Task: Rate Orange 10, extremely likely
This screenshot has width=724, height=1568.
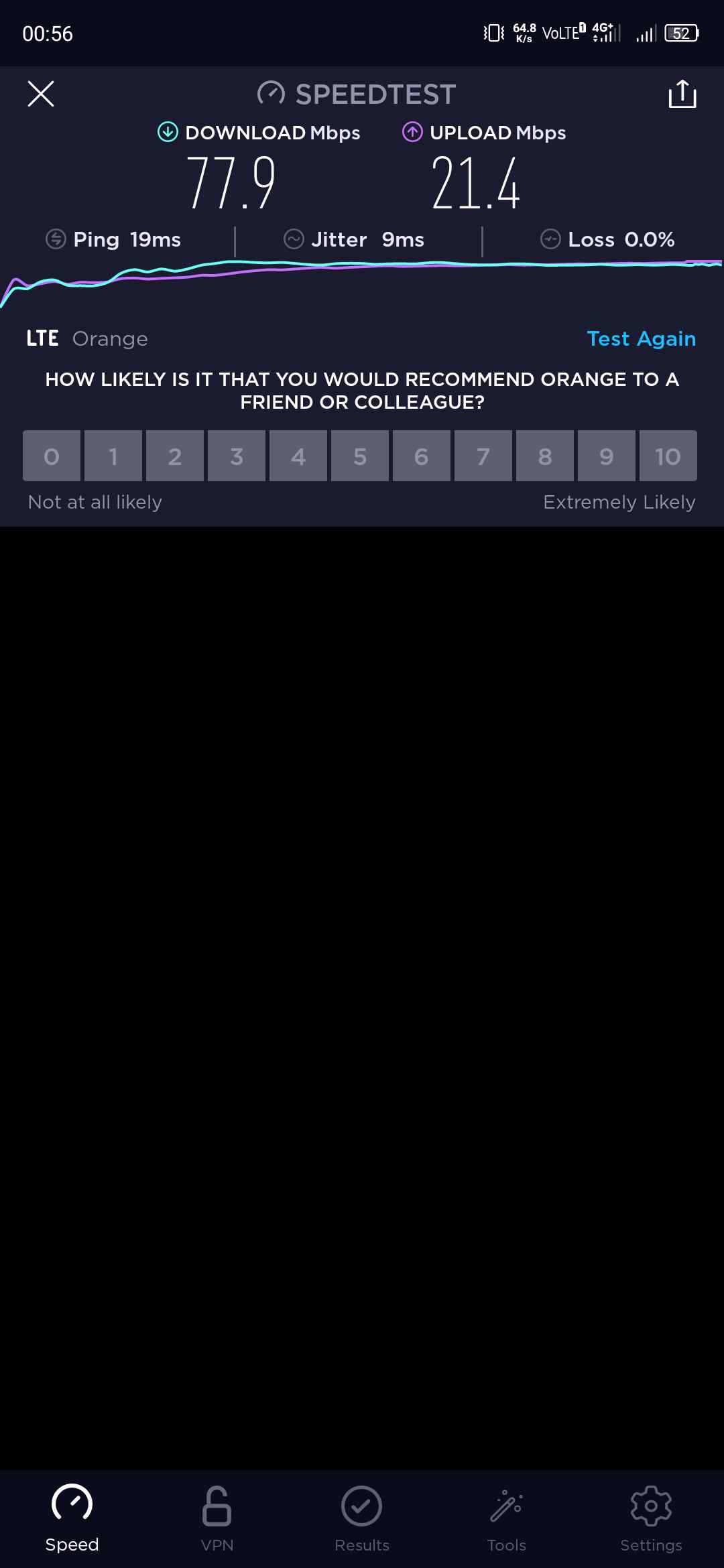Action: [x=668, y=456]
